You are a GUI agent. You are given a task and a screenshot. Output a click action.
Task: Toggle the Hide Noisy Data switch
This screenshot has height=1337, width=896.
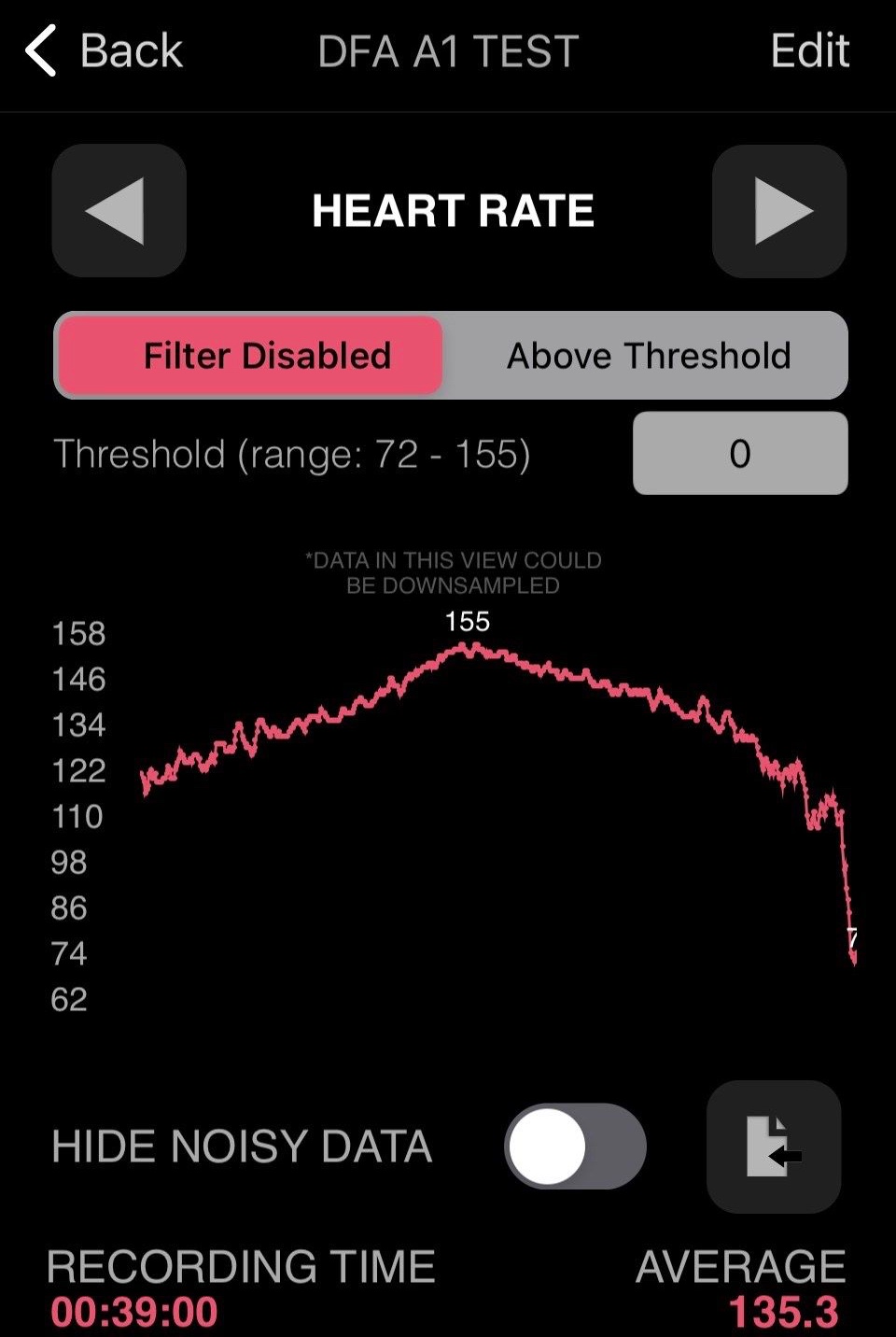coord(575,1146)
